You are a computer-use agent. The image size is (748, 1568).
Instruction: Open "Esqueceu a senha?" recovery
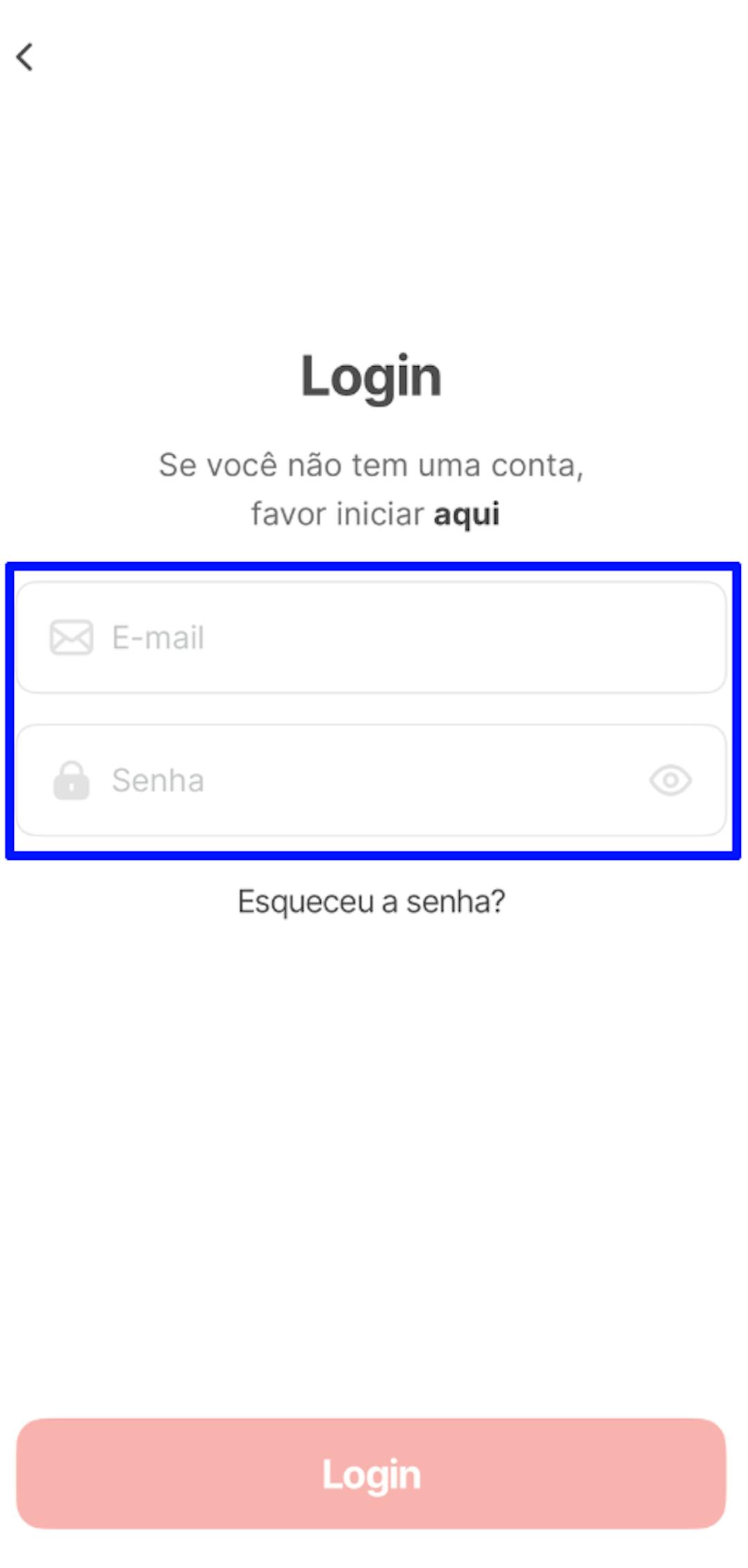click(x=371, y=901)
